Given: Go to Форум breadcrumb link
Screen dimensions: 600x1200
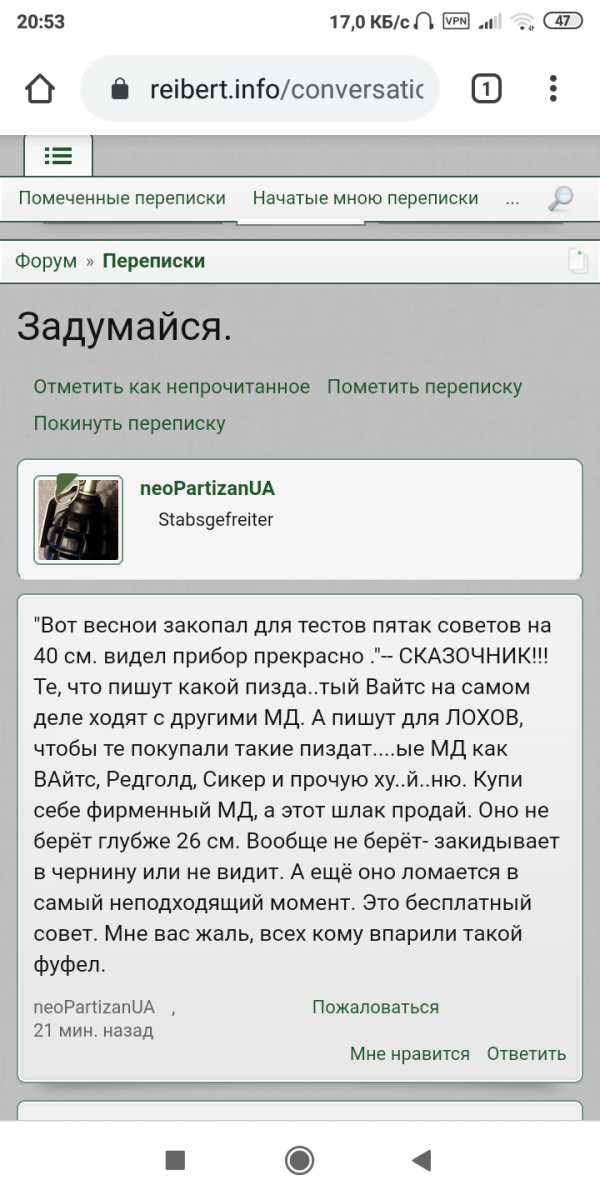Looking at the screenshot, I should (x=45, y=261).
